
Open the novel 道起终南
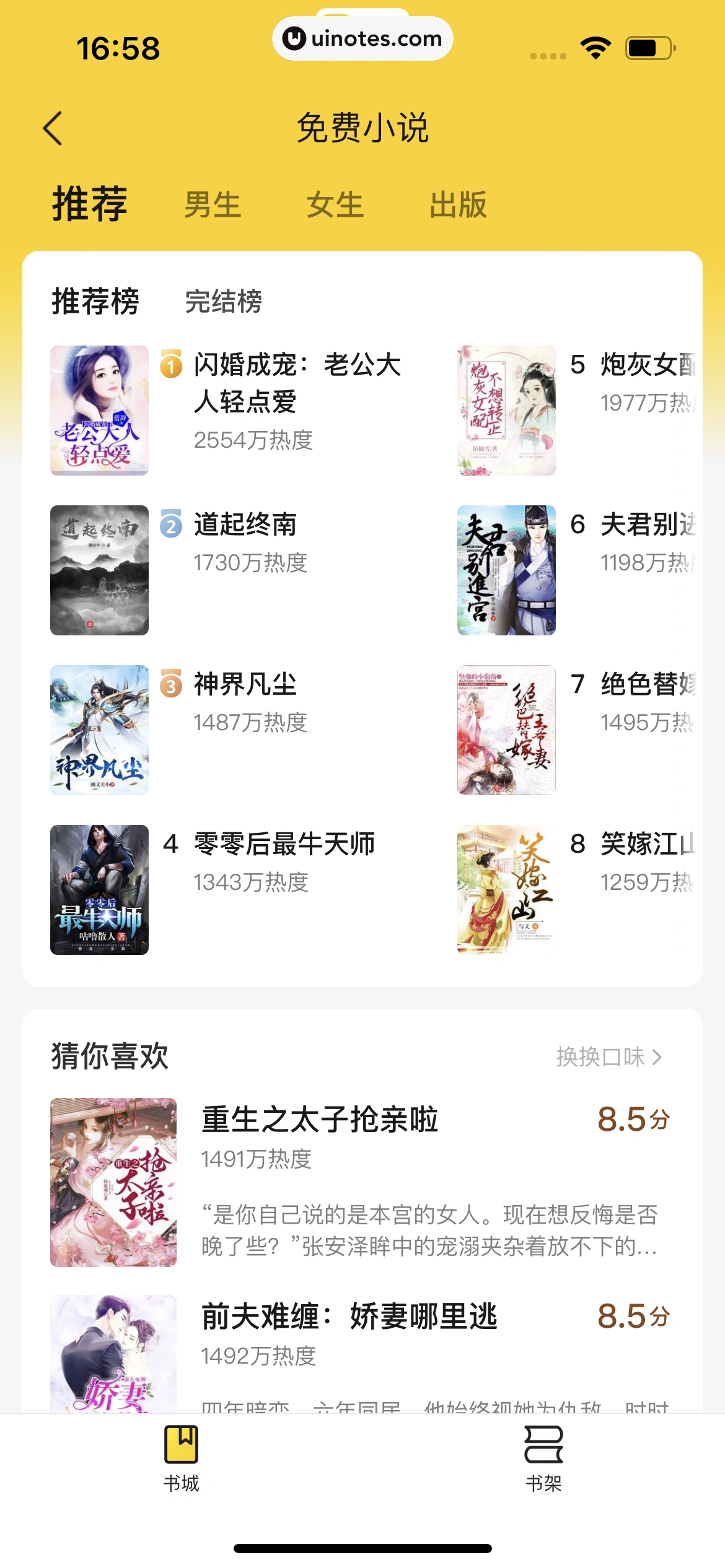click(245, 525)
